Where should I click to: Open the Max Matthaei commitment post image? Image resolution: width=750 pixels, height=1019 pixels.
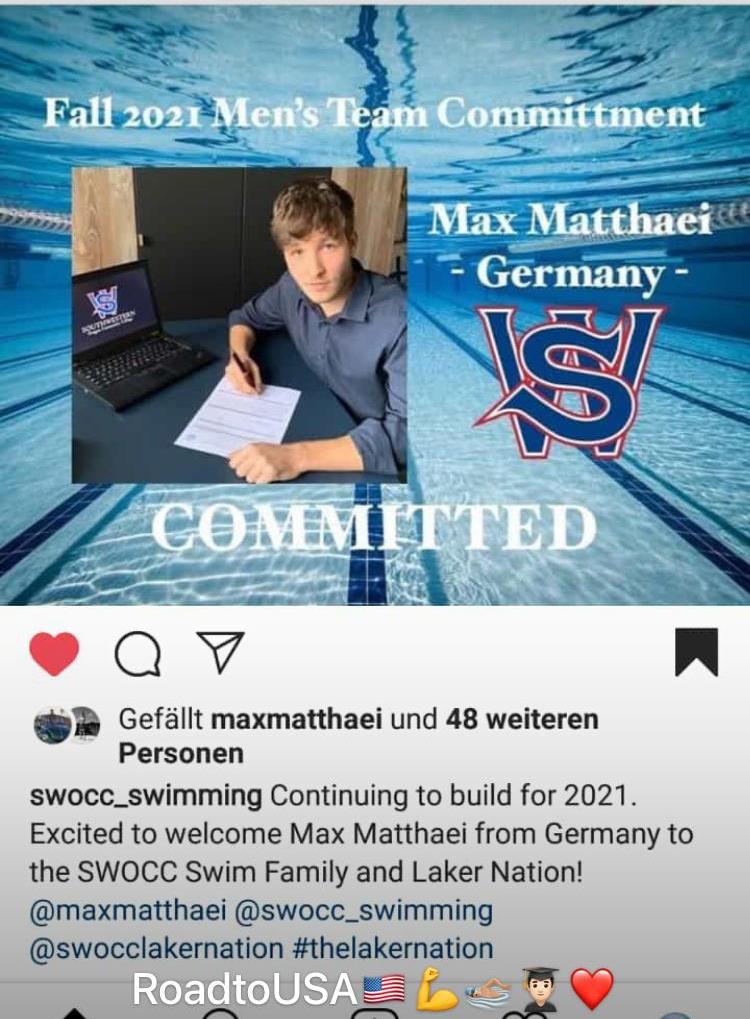point(375,305)
